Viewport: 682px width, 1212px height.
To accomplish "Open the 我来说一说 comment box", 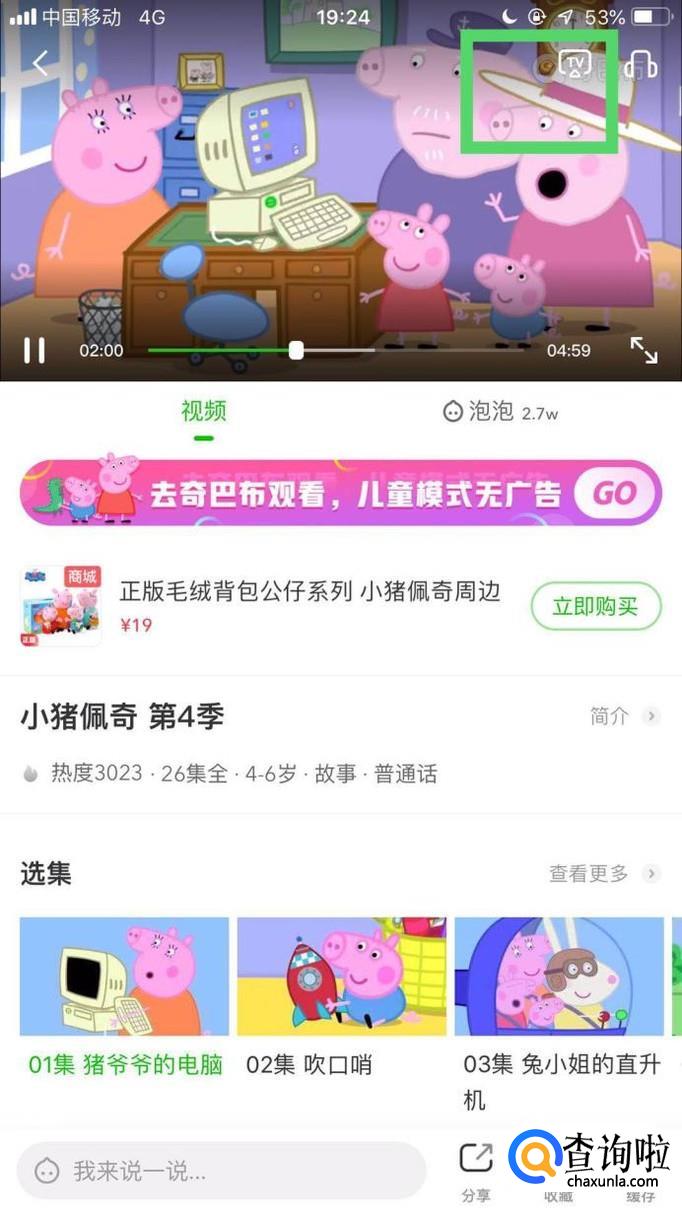I will tap(220, 1170).
